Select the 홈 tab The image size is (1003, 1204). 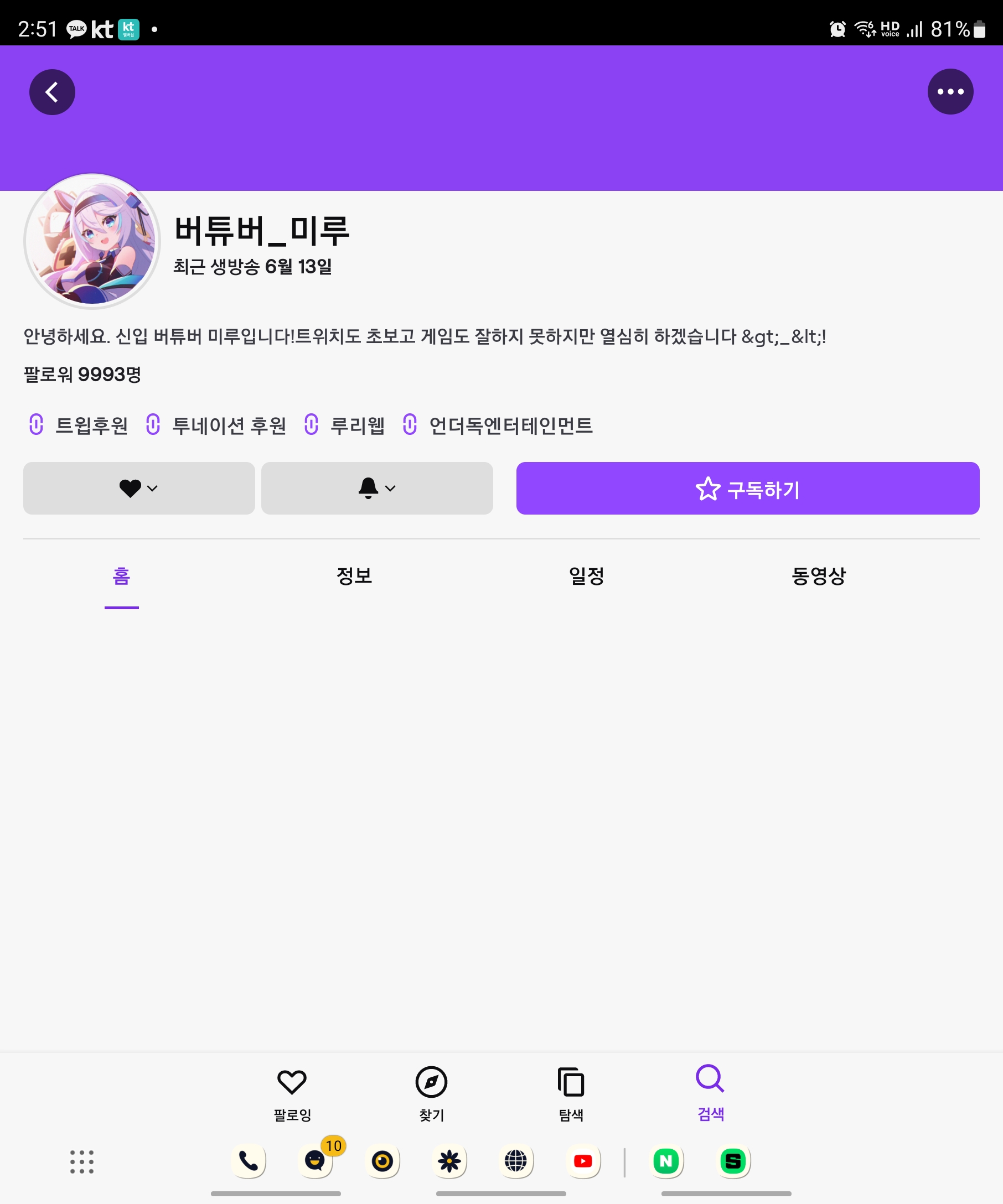(x=122, y=575)
